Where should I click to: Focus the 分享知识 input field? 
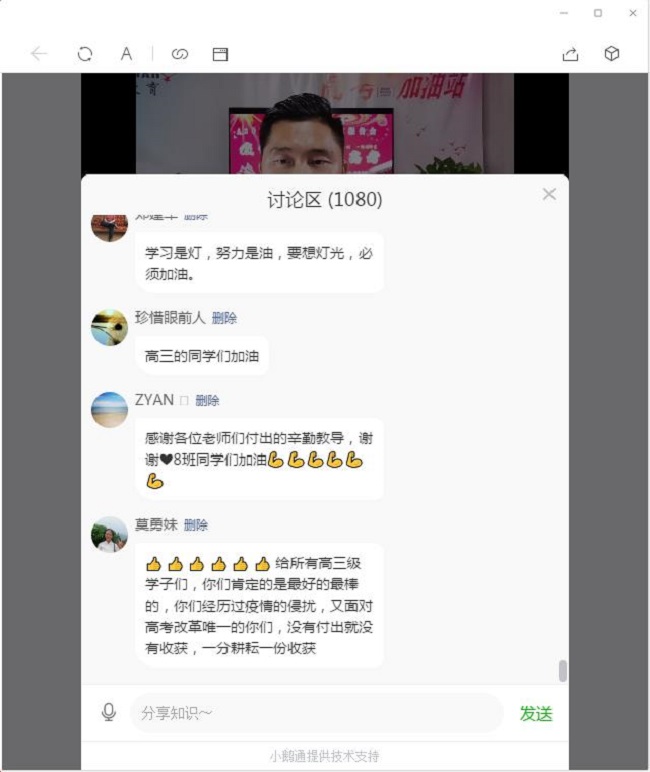pyautogui.click(x=315, y=713)
